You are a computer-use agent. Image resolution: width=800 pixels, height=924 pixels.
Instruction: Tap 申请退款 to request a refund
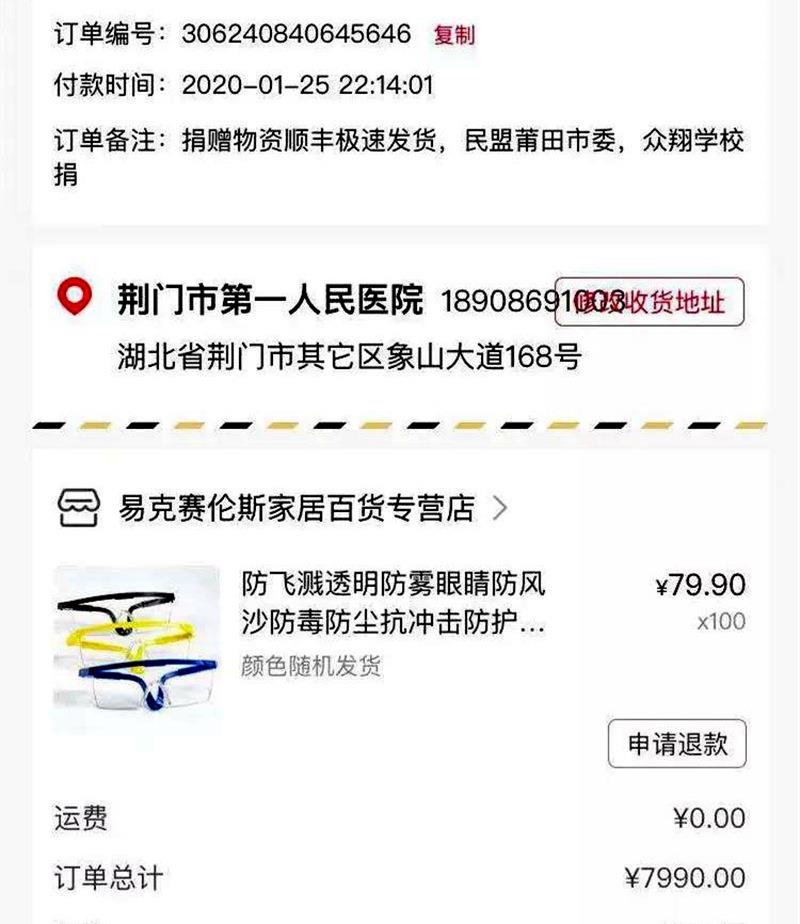677,744
